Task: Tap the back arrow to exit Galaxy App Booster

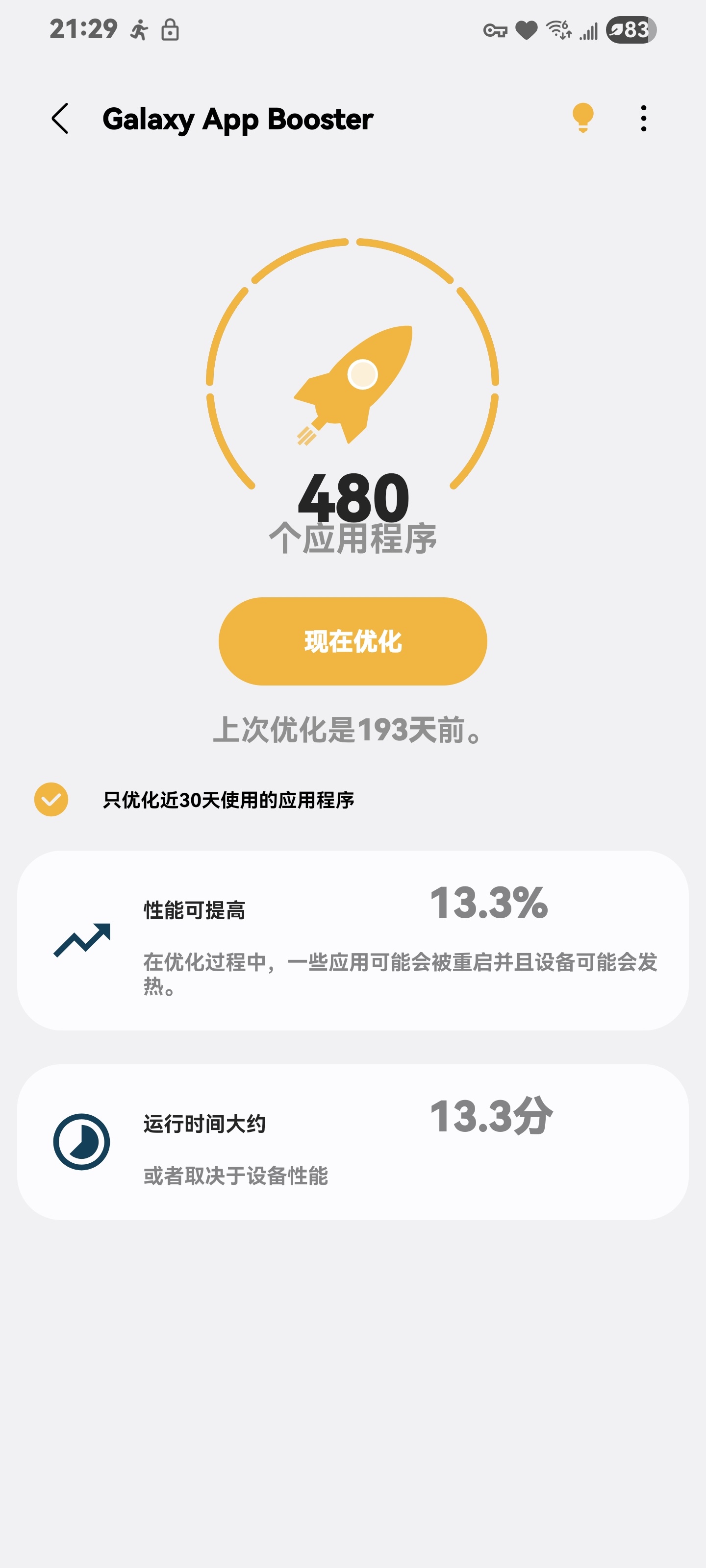Action: pyautogui.click(x=60, y=119)
